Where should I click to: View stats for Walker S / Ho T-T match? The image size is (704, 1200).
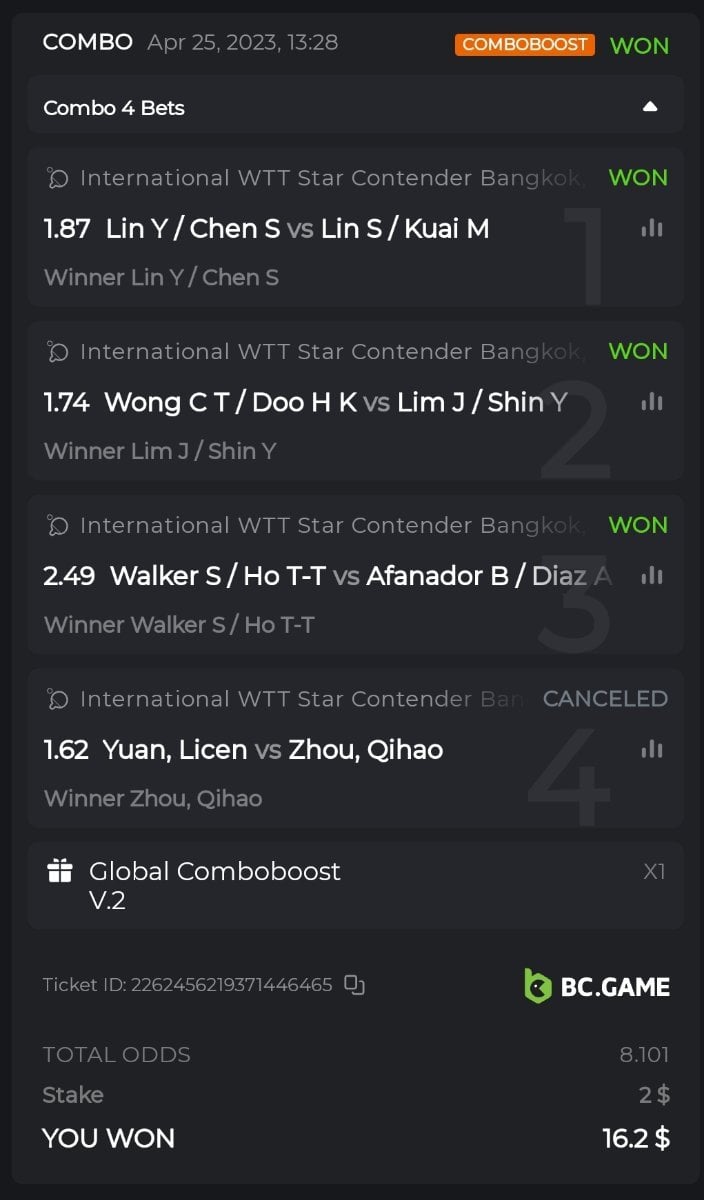[x=652, y=575]
